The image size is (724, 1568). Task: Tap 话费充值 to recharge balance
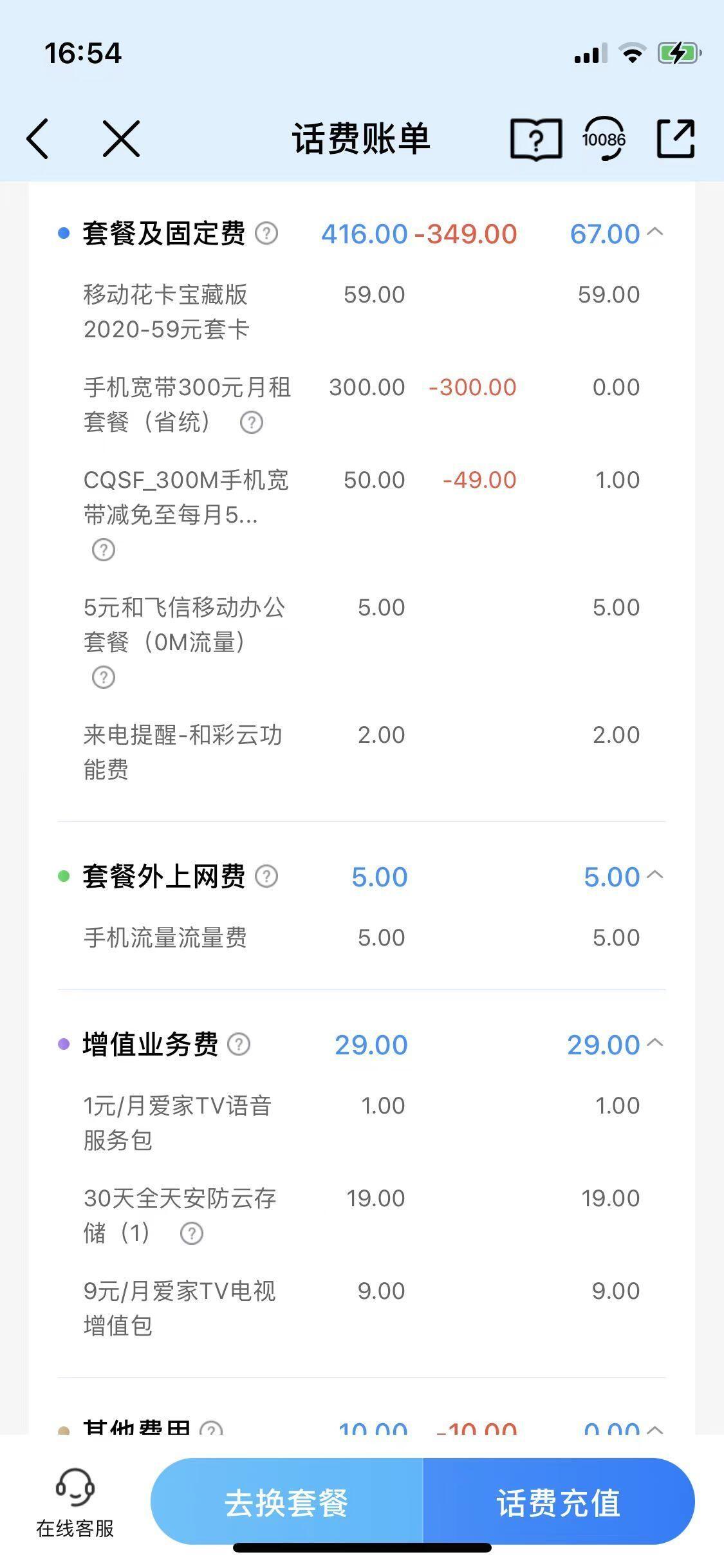pos(558,1502)
